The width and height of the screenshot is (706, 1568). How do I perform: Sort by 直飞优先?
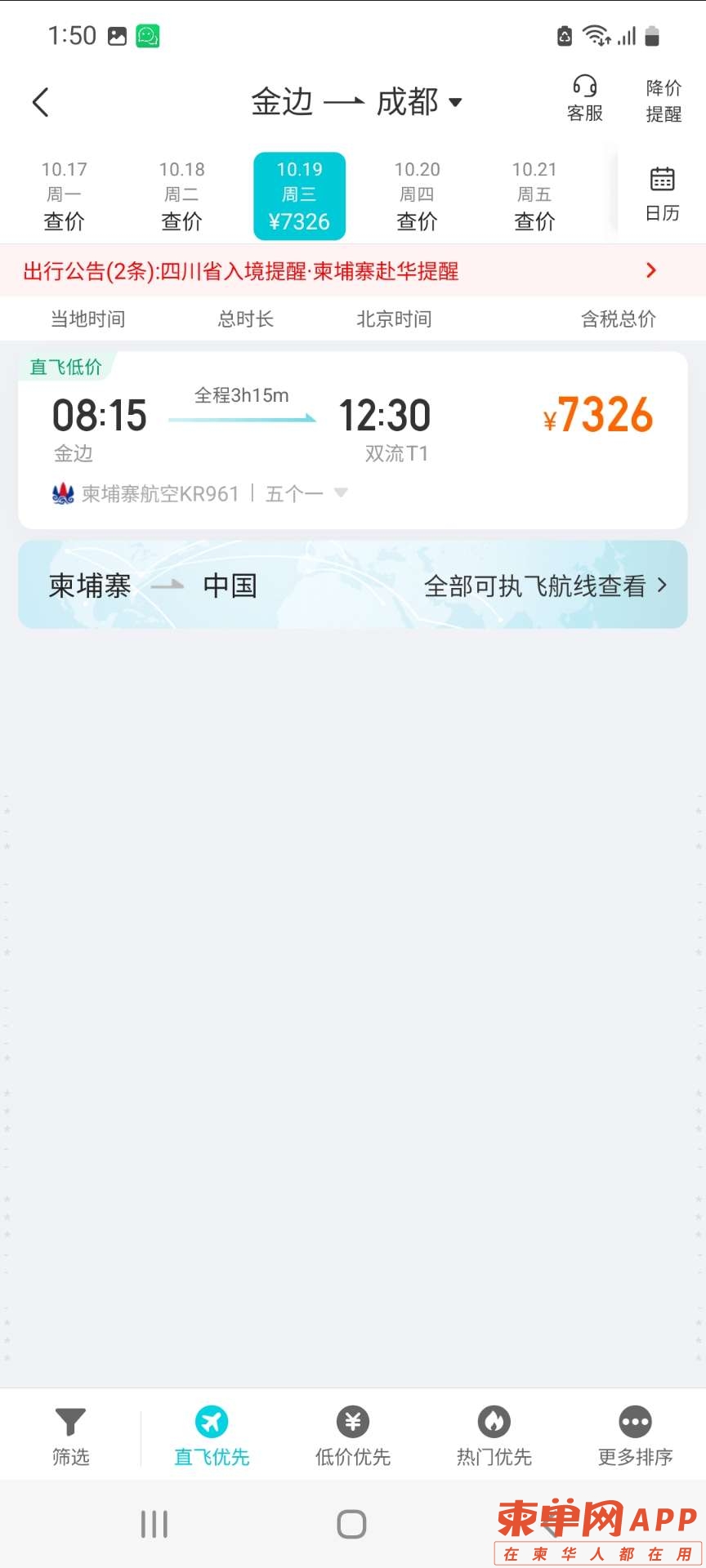(x=212, y=1437)
